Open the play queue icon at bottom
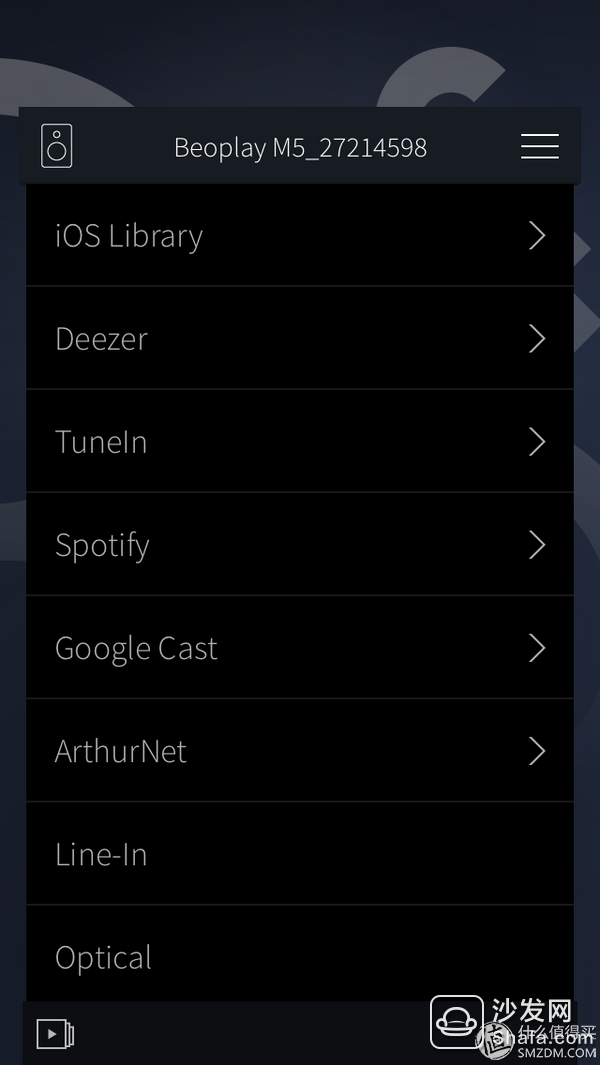This screenshot has width=600, height=1065. point(55,1034)
